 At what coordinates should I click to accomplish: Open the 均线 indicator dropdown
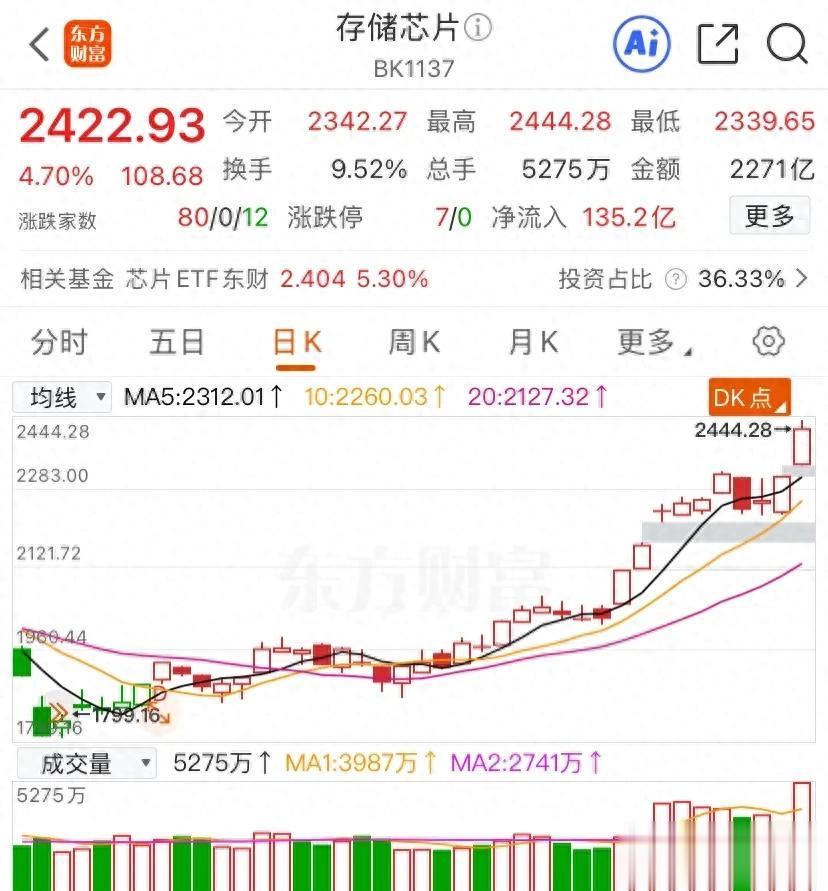coord(62,398)
